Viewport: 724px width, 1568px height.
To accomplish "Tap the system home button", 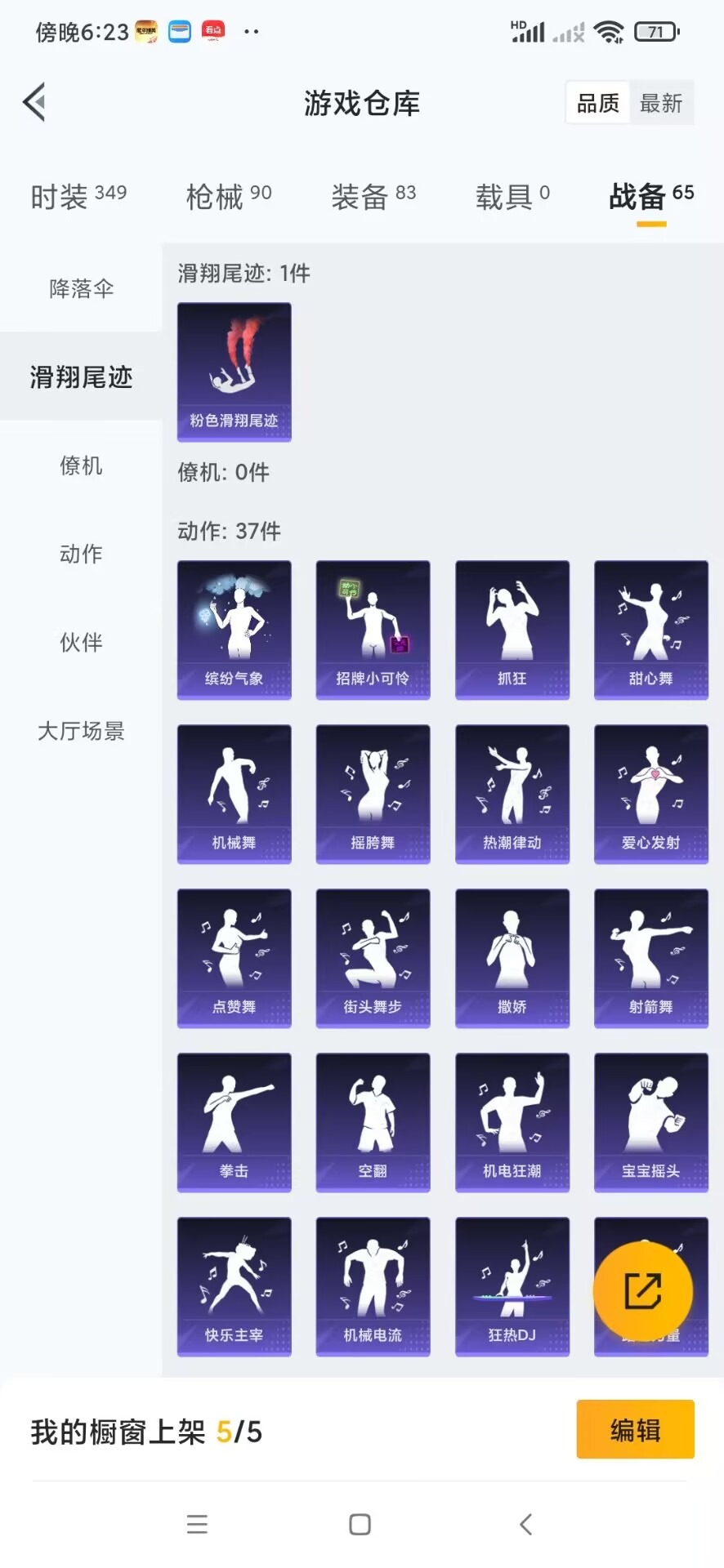I will point(360,1524).
